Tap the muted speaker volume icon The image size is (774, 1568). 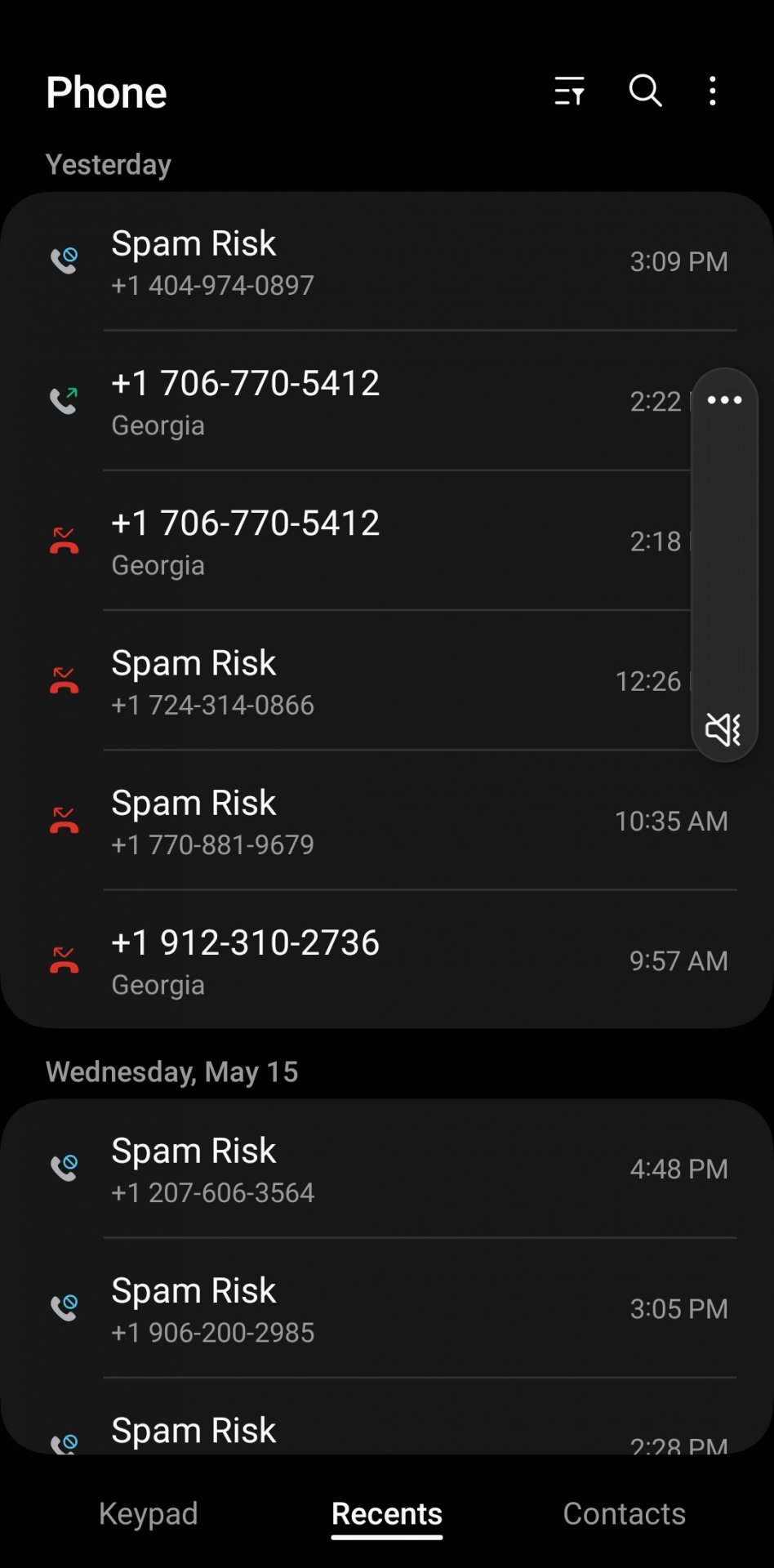click(x=723, y=728)
